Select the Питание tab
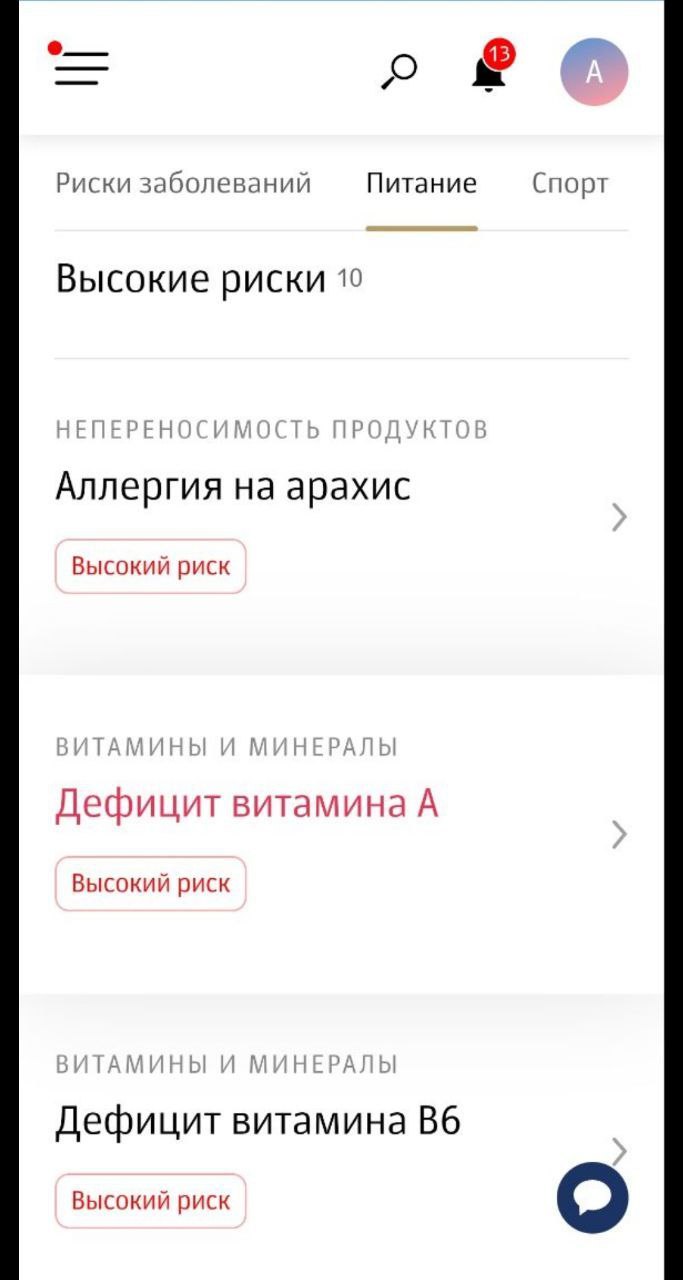 (x=421, y=184)
